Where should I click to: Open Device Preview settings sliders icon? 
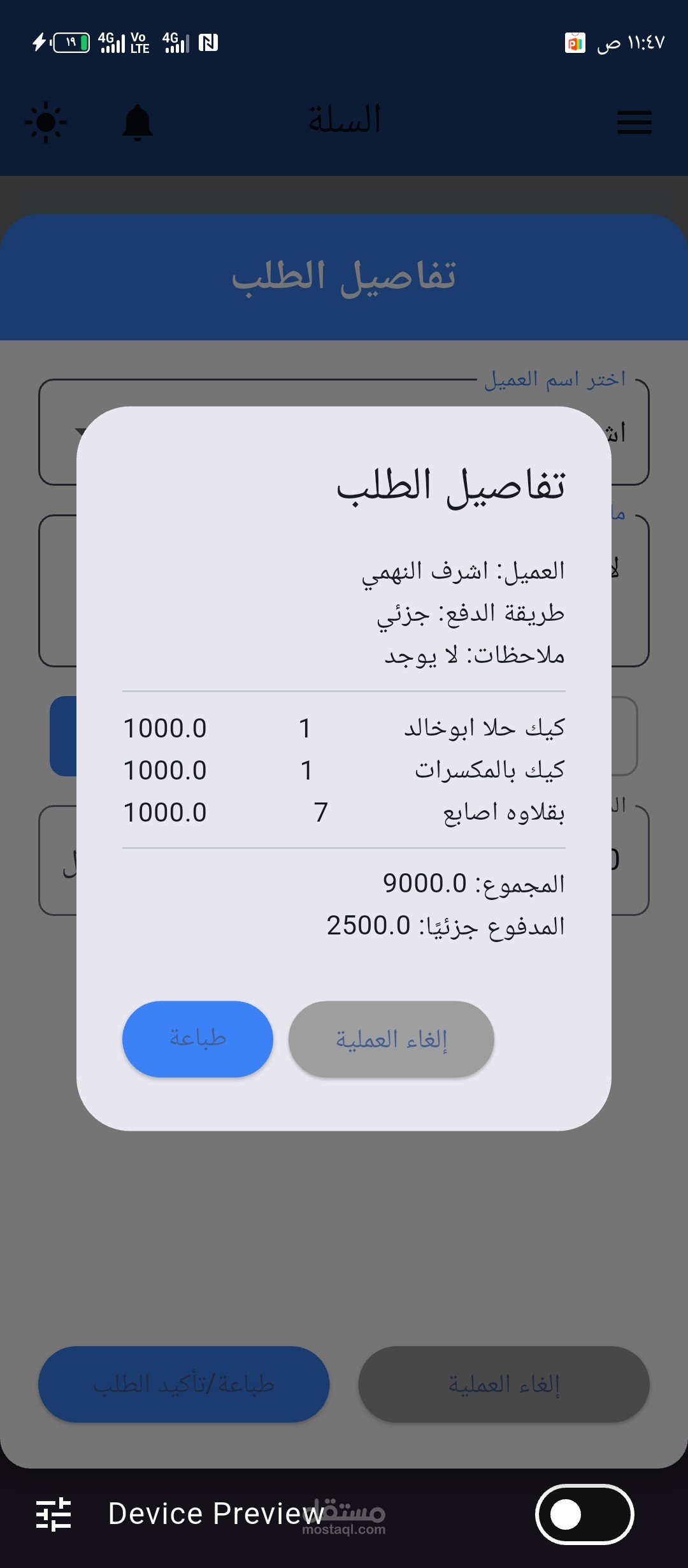click(54, 1514)
